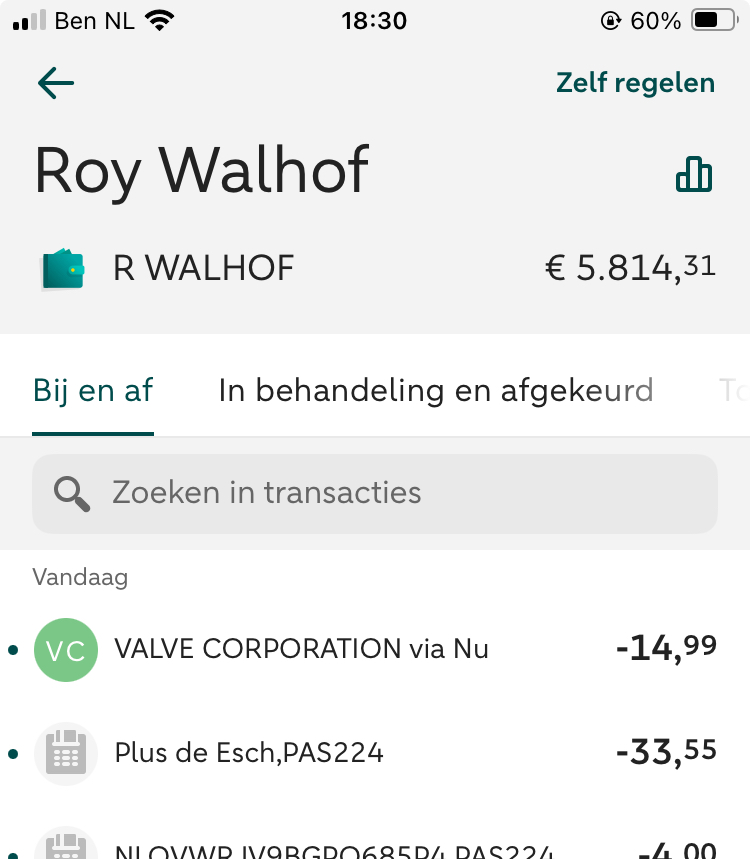Focus the Zoeken in transacties search field
Viewport: 750px width, 859px height.
point(375,493)
